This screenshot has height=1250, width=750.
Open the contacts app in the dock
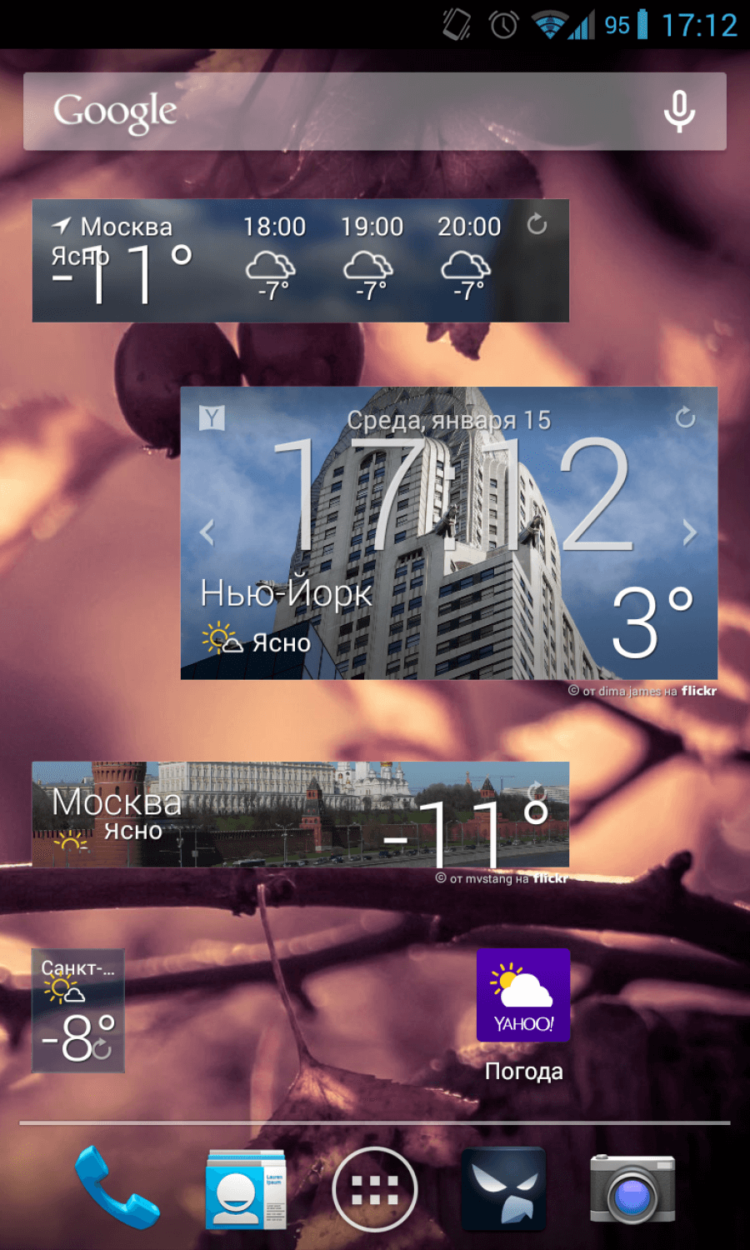248,1188
